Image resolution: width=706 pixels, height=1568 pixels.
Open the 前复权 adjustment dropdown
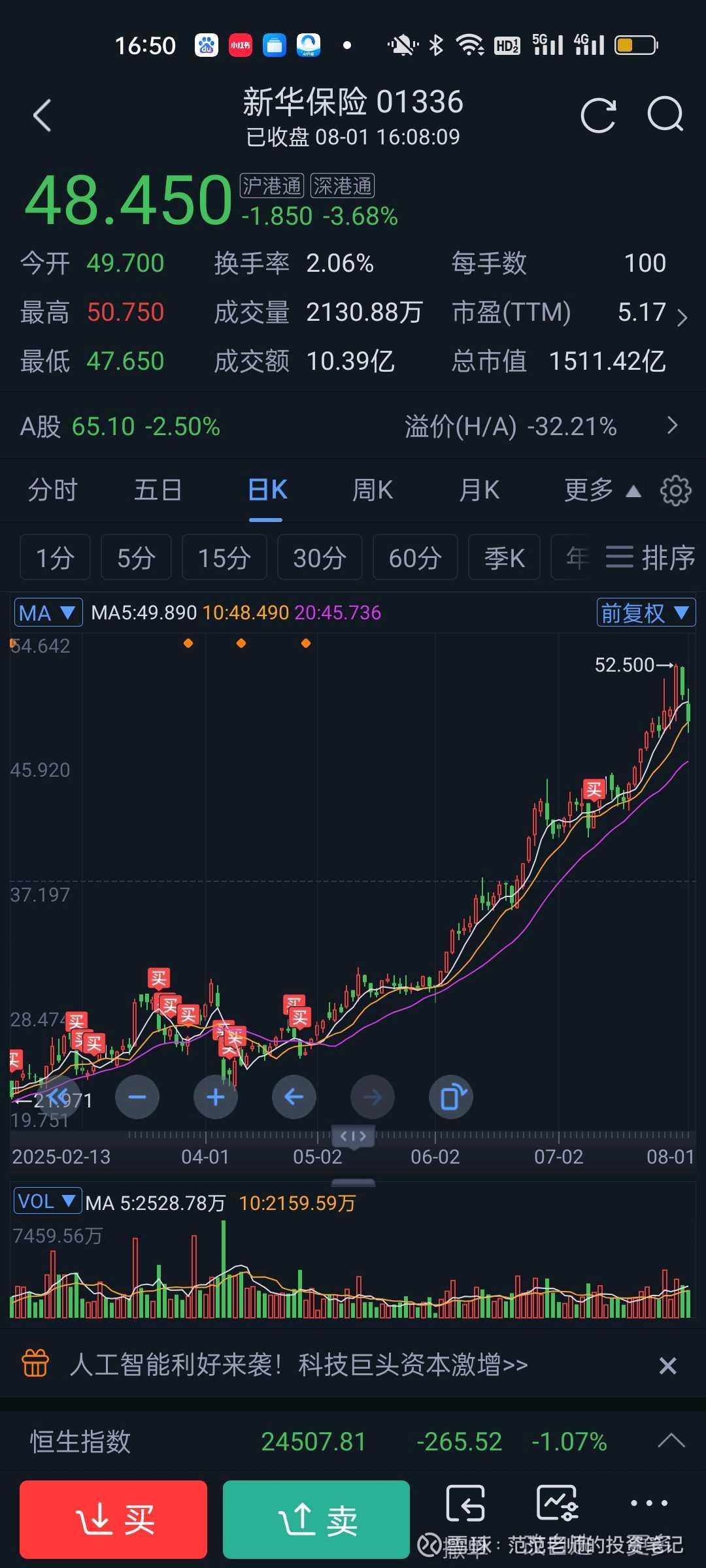[x=646, y=613]
